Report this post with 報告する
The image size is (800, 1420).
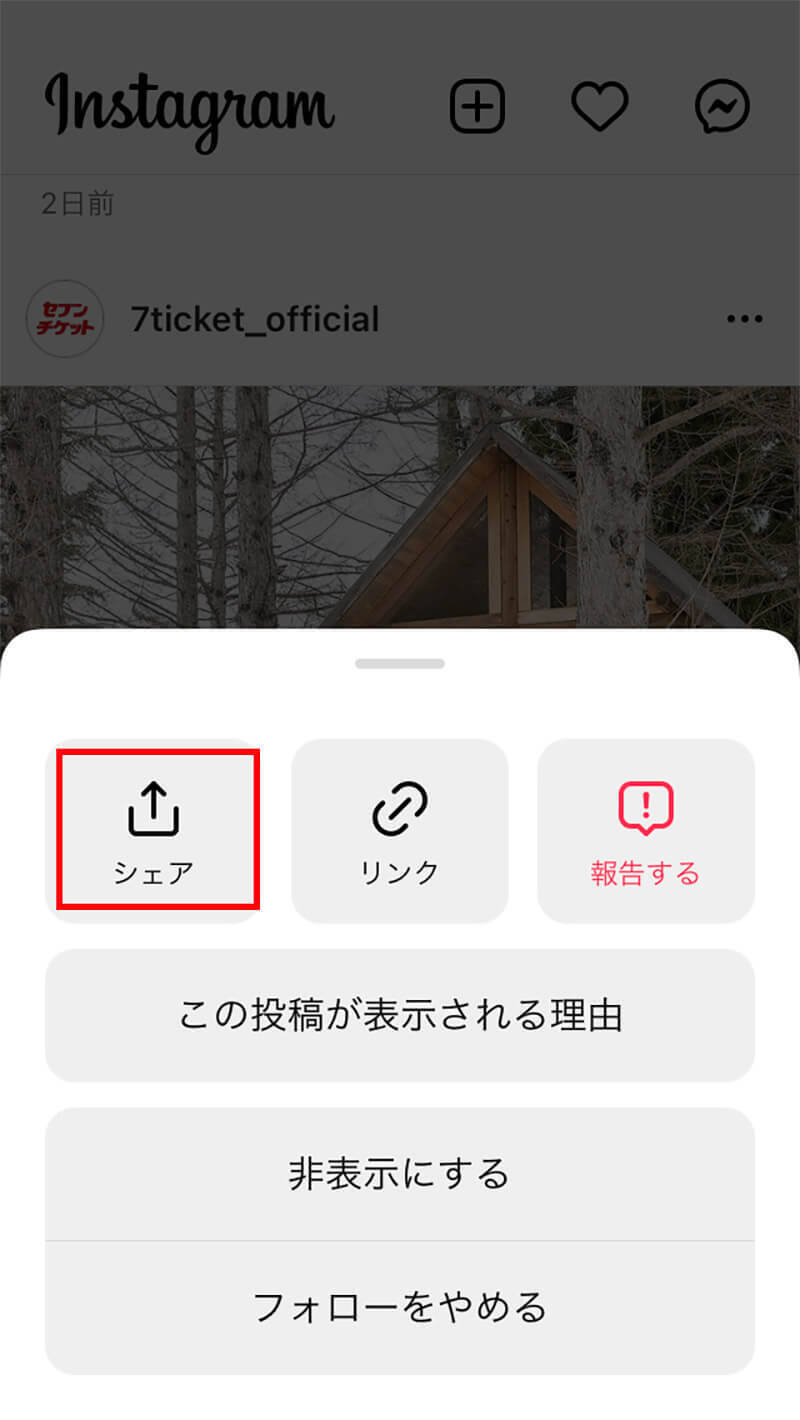645,830
